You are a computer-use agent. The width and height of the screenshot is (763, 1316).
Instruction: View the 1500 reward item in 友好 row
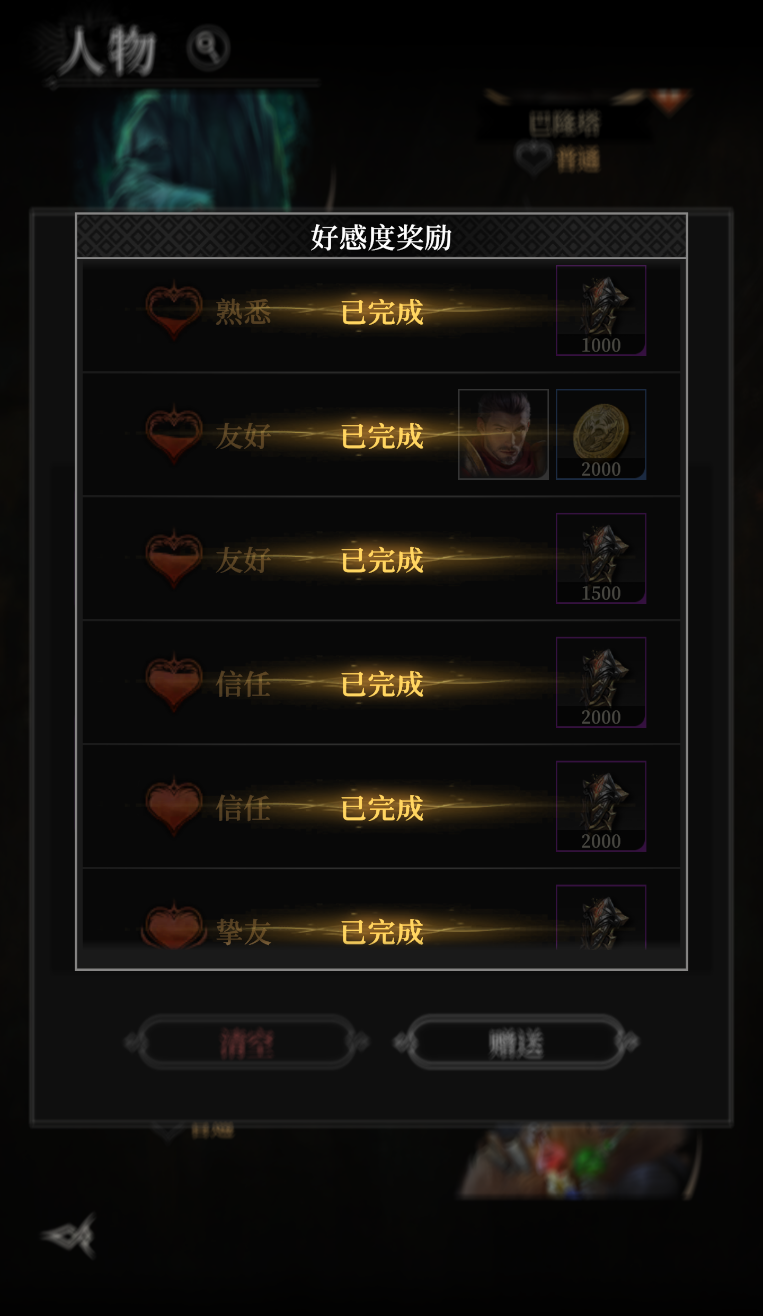click(x=601, y=558)
